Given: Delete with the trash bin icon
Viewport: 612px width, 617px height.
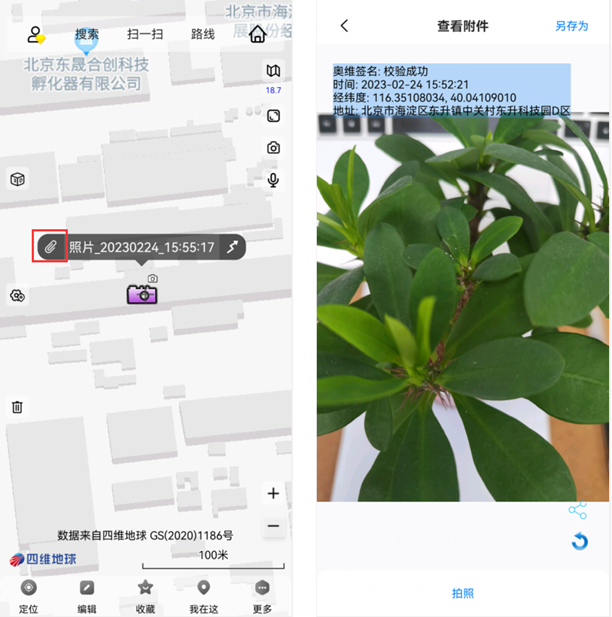Looking at the screenshot, I should click(x=17, y=407).
